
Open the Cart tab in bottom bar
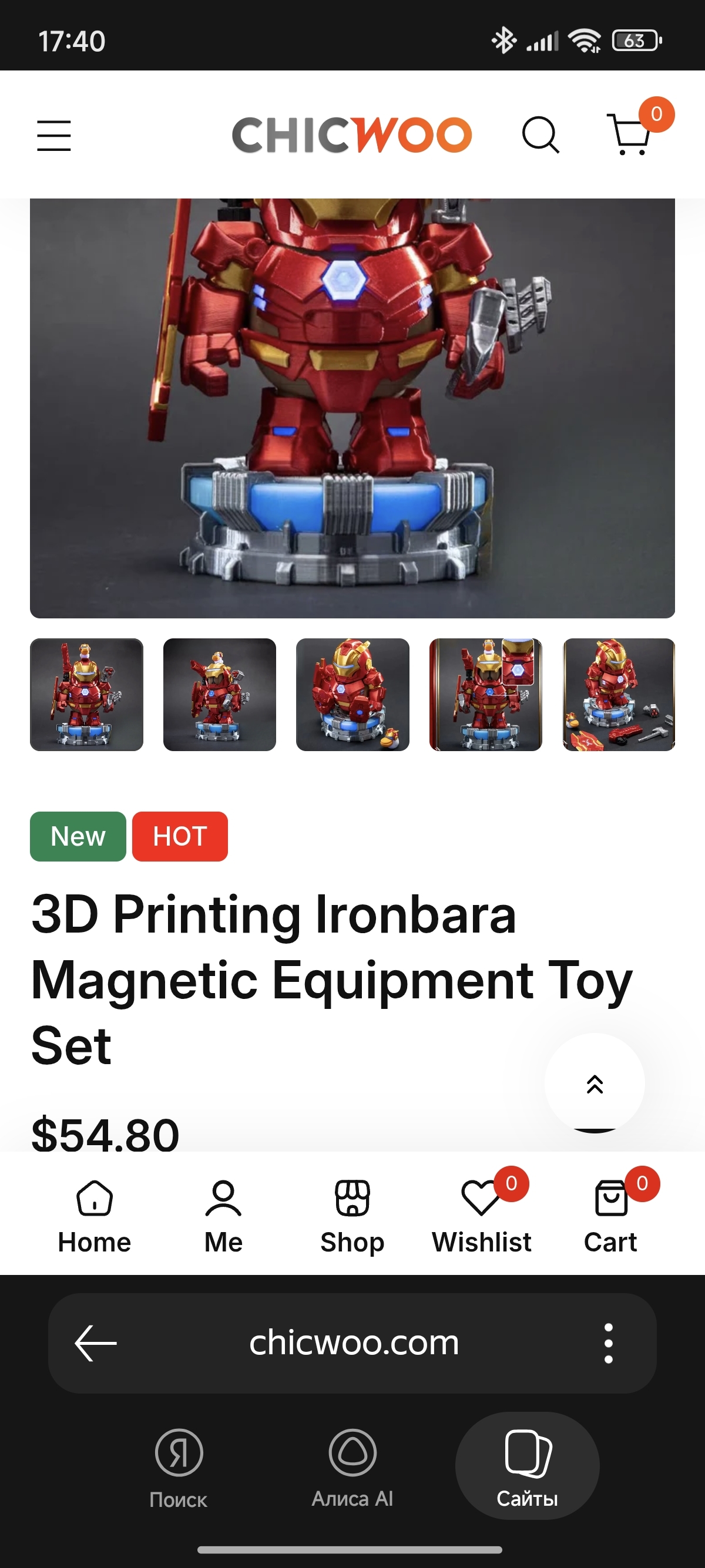610,1210
